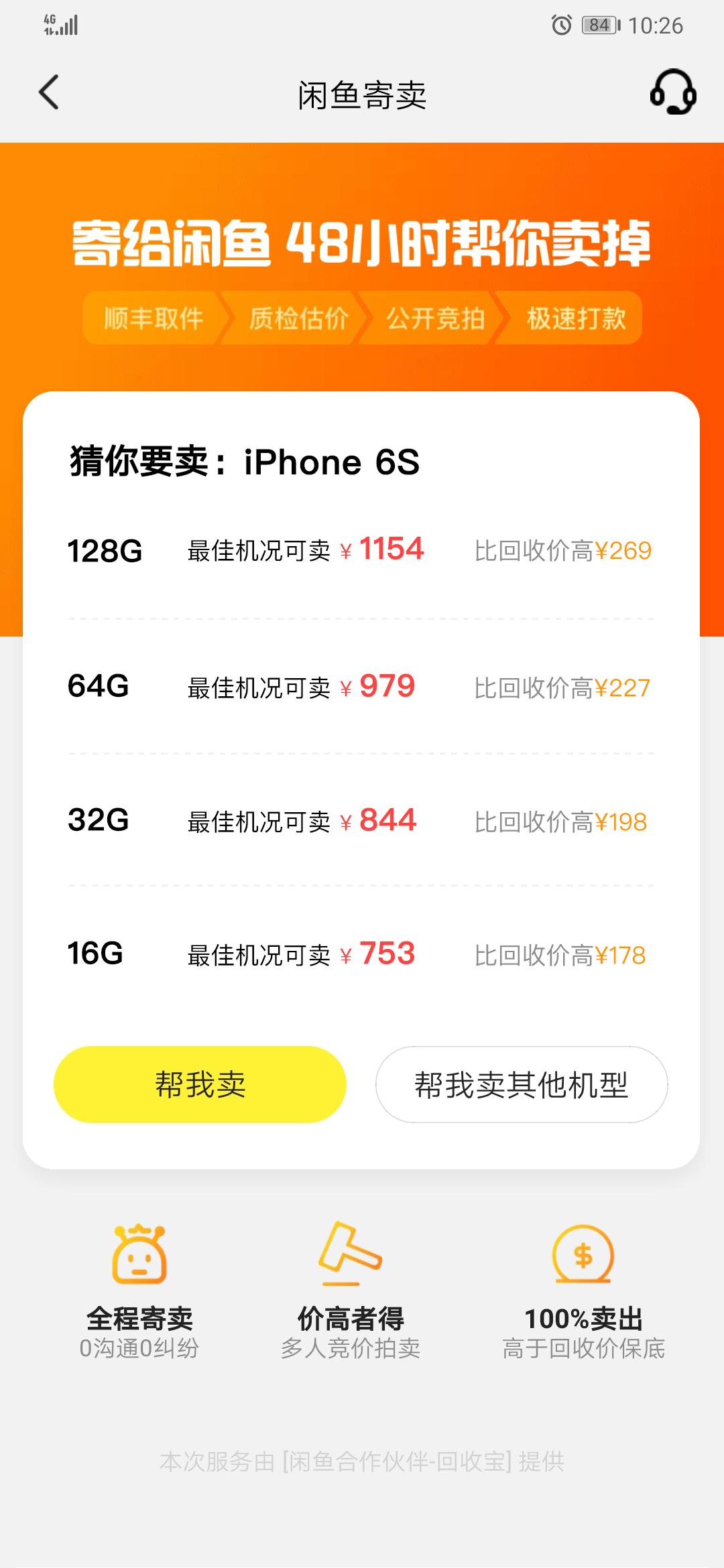Viewport: 724px width, 1568px height.
Task: Select the 128G price row
Action: (362, 551)
